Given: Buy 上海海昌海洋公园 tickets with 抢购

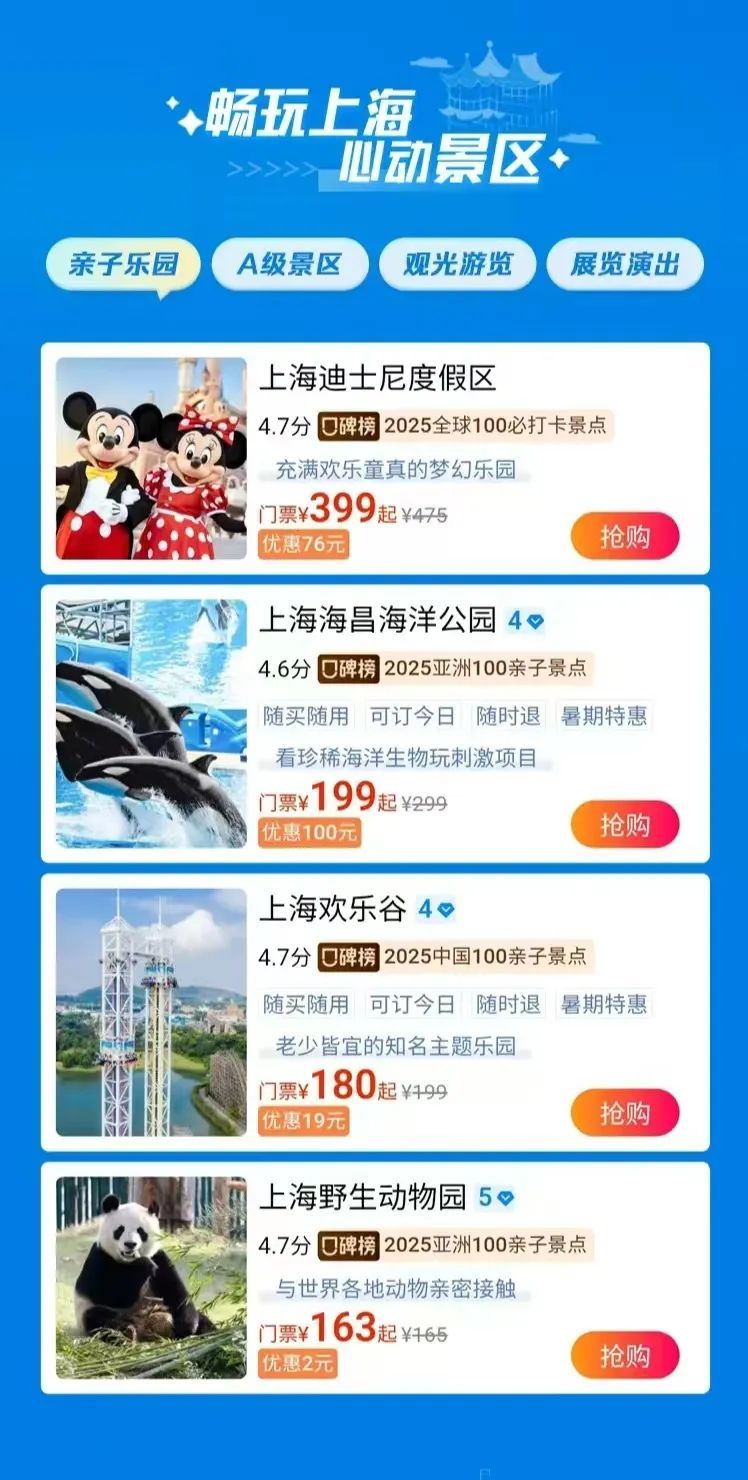Looking at the screenshot, I should (x=625, y=825).
